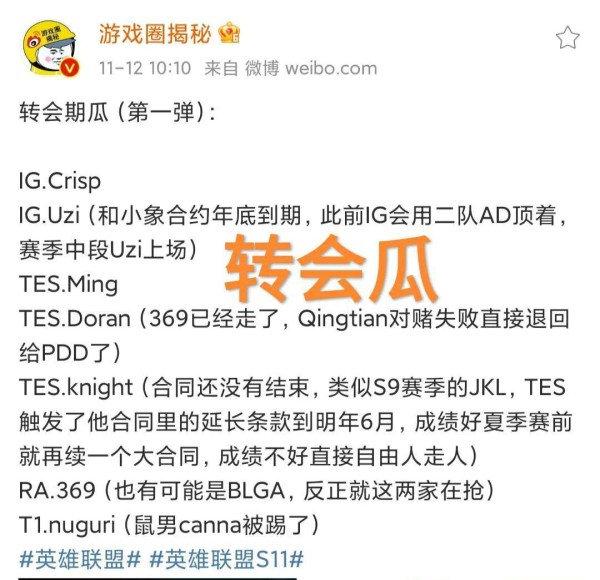Open the #英雄联盟S11# hashtag topic
Image resolution: width=600 pixels, height=580 pixels.
pos(228,558)
